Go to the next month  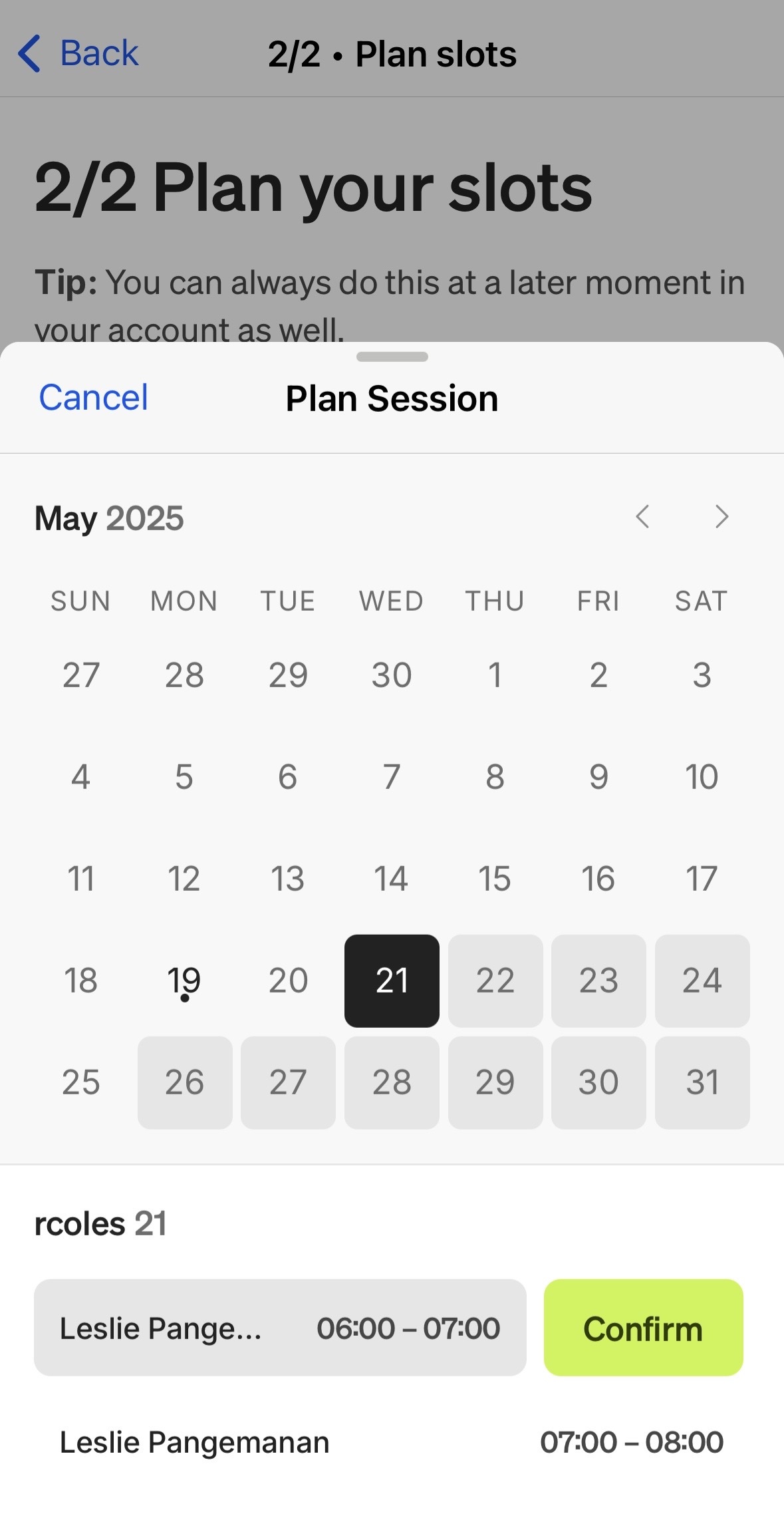pos(721,517)
